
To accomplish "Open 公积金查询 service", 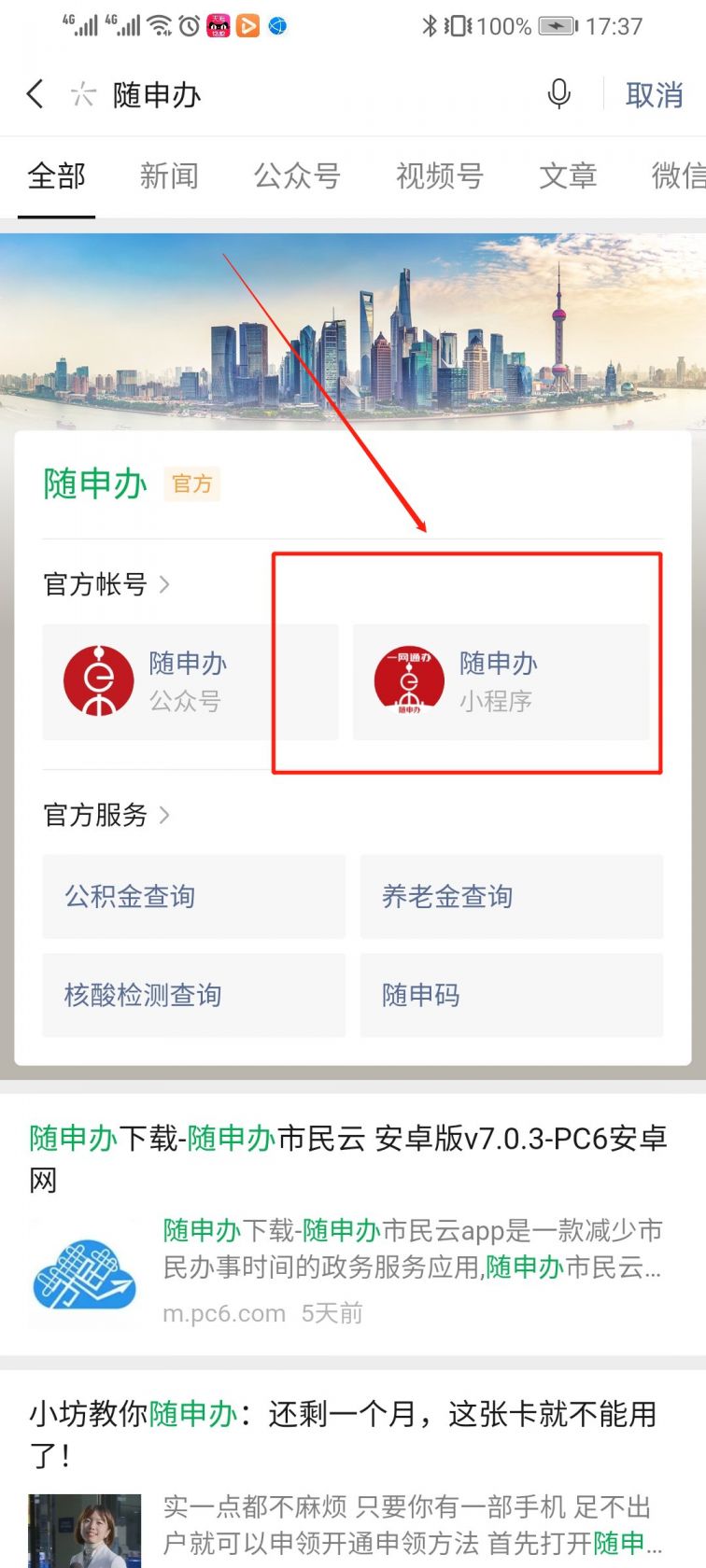I will (193, 897).
